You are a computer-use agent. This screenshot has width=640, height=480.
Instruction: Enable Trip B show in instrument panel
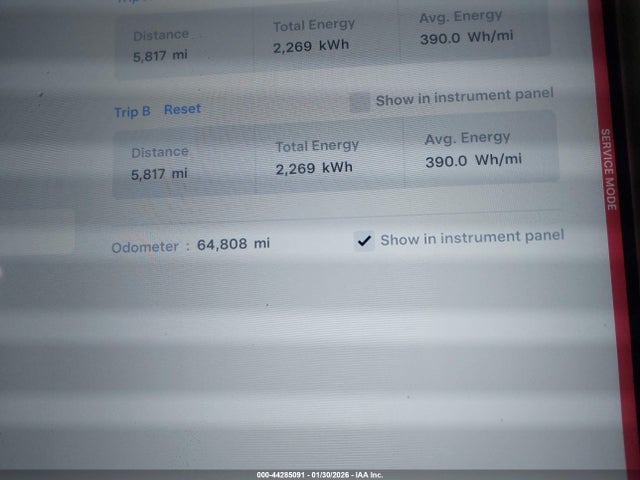[x=360, y=102]
